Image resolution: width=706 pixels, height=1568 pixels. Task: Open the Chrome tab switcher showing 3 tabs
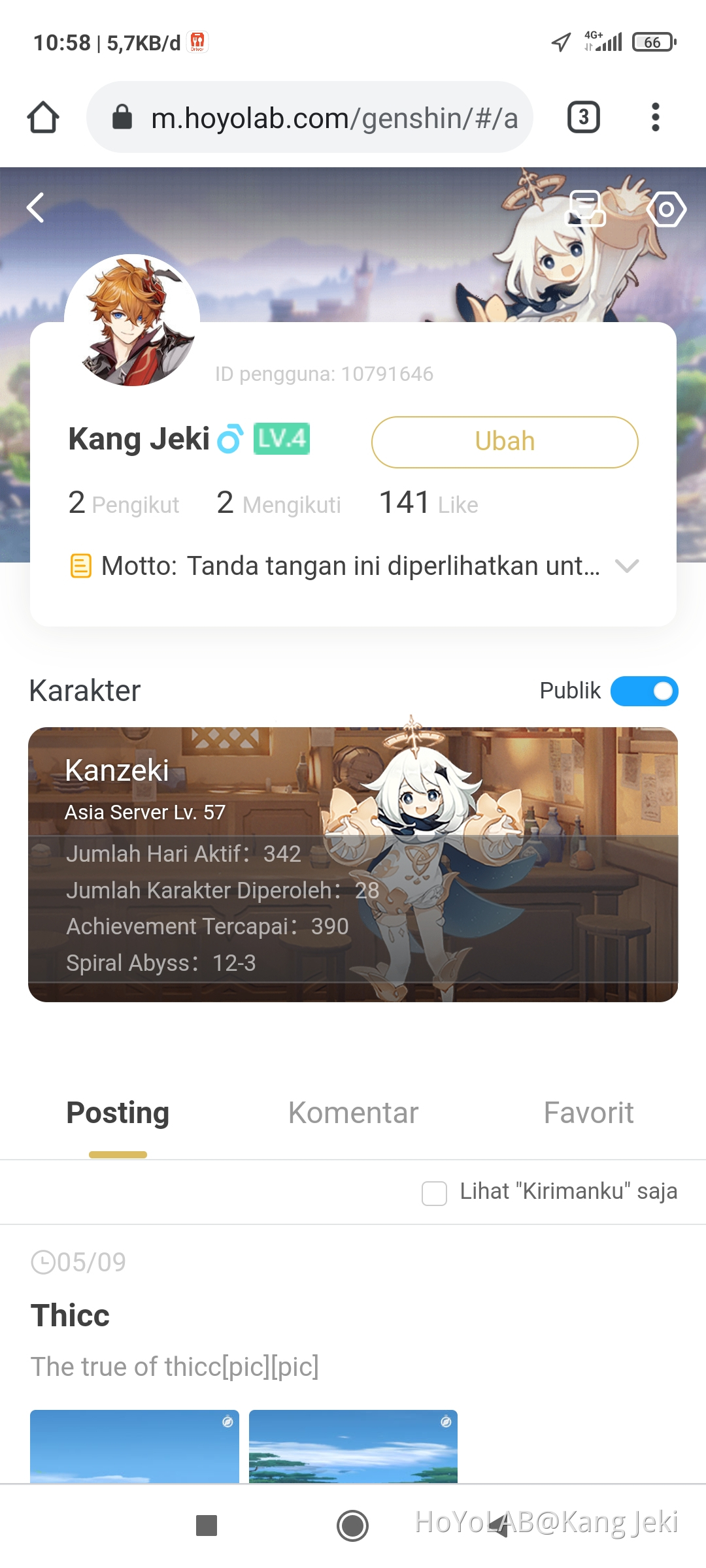coord(582,118)
